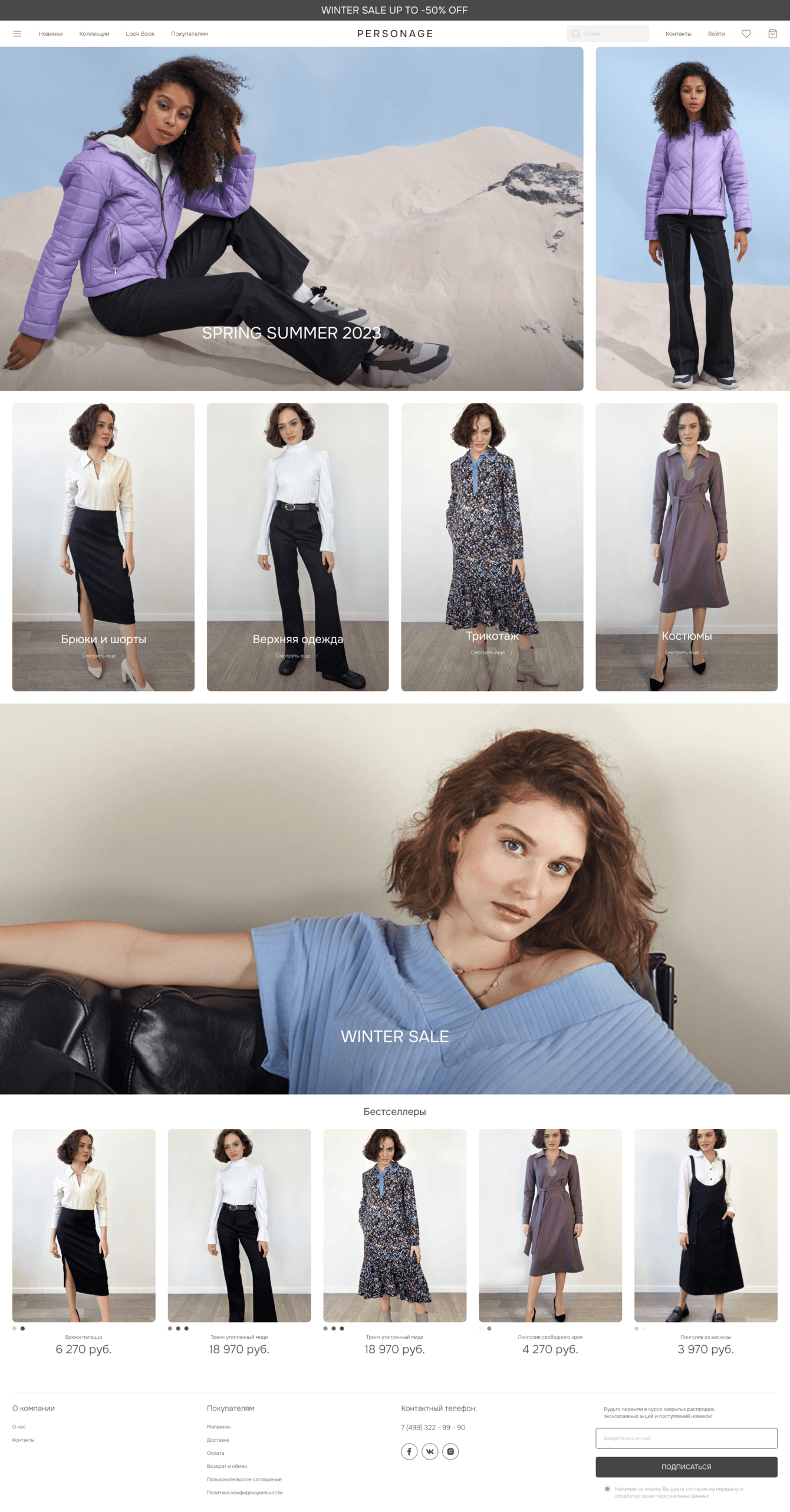This screenshot has width=790, height=1512.
Task: Open the shopping bag icon
Action: point(772,34)
